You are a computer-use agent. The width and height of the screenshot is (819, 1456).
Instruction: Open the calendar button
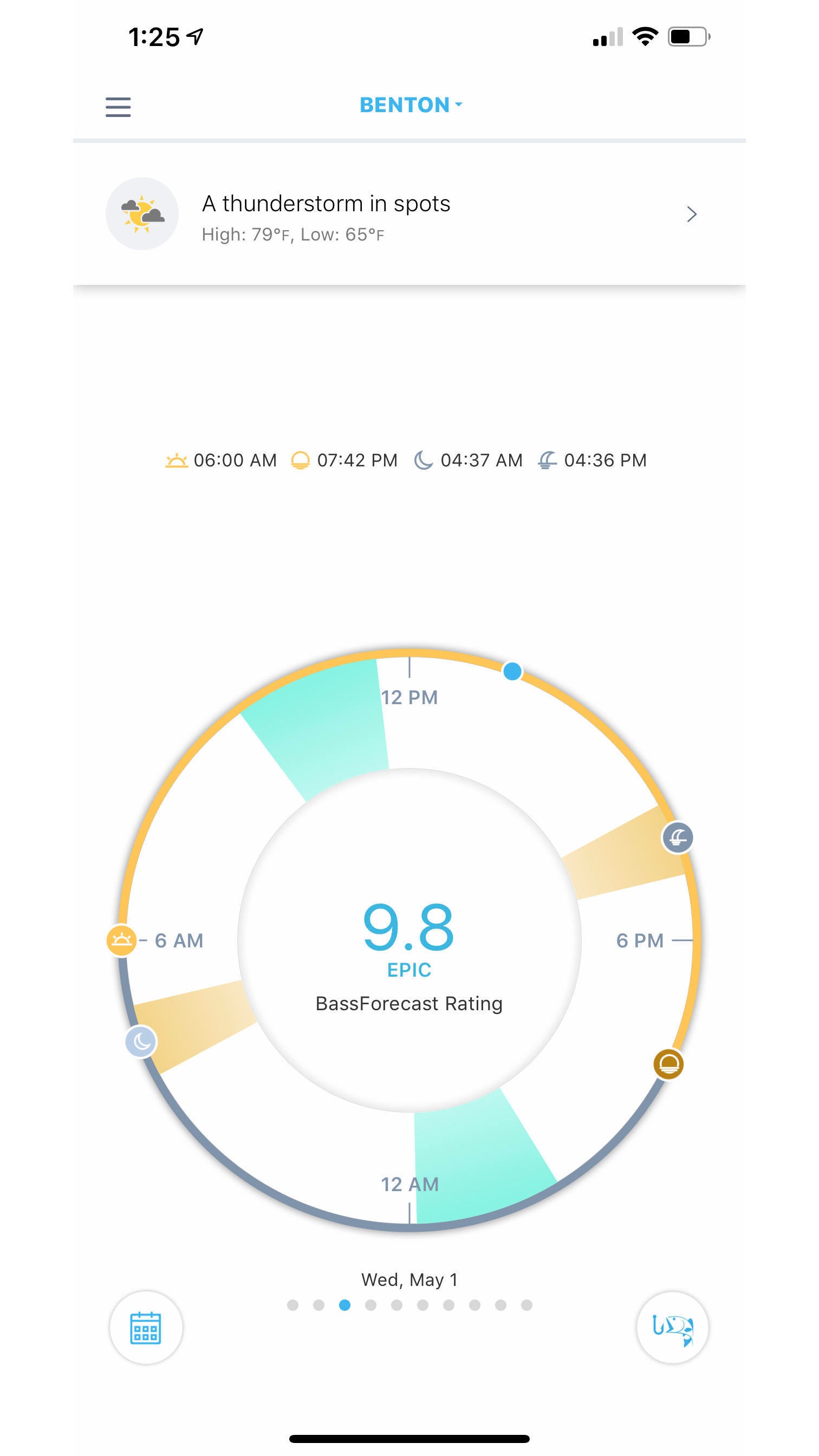click(146, 1328)
